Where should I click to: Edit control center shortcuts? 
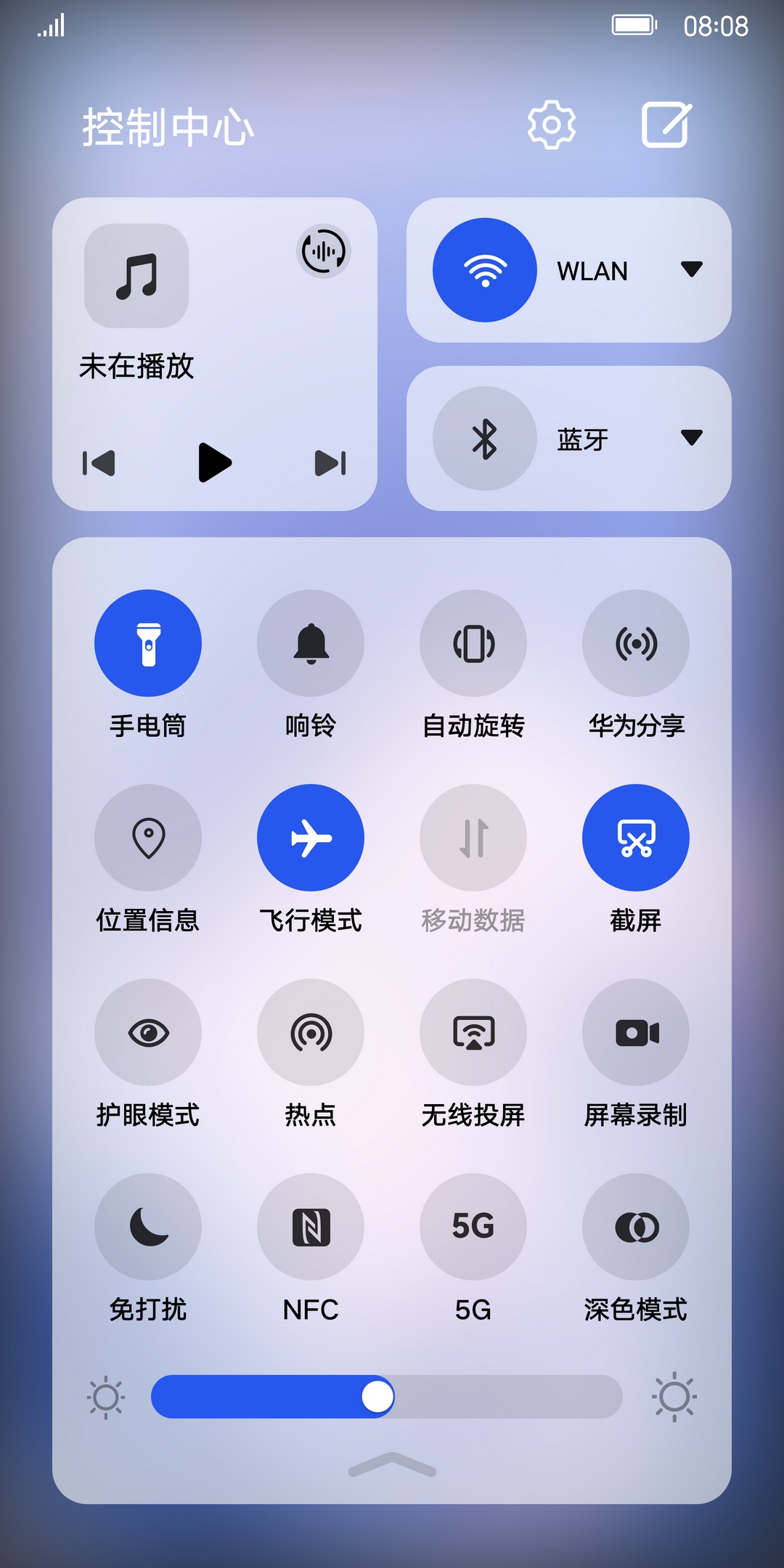click(x=666, y=125)
